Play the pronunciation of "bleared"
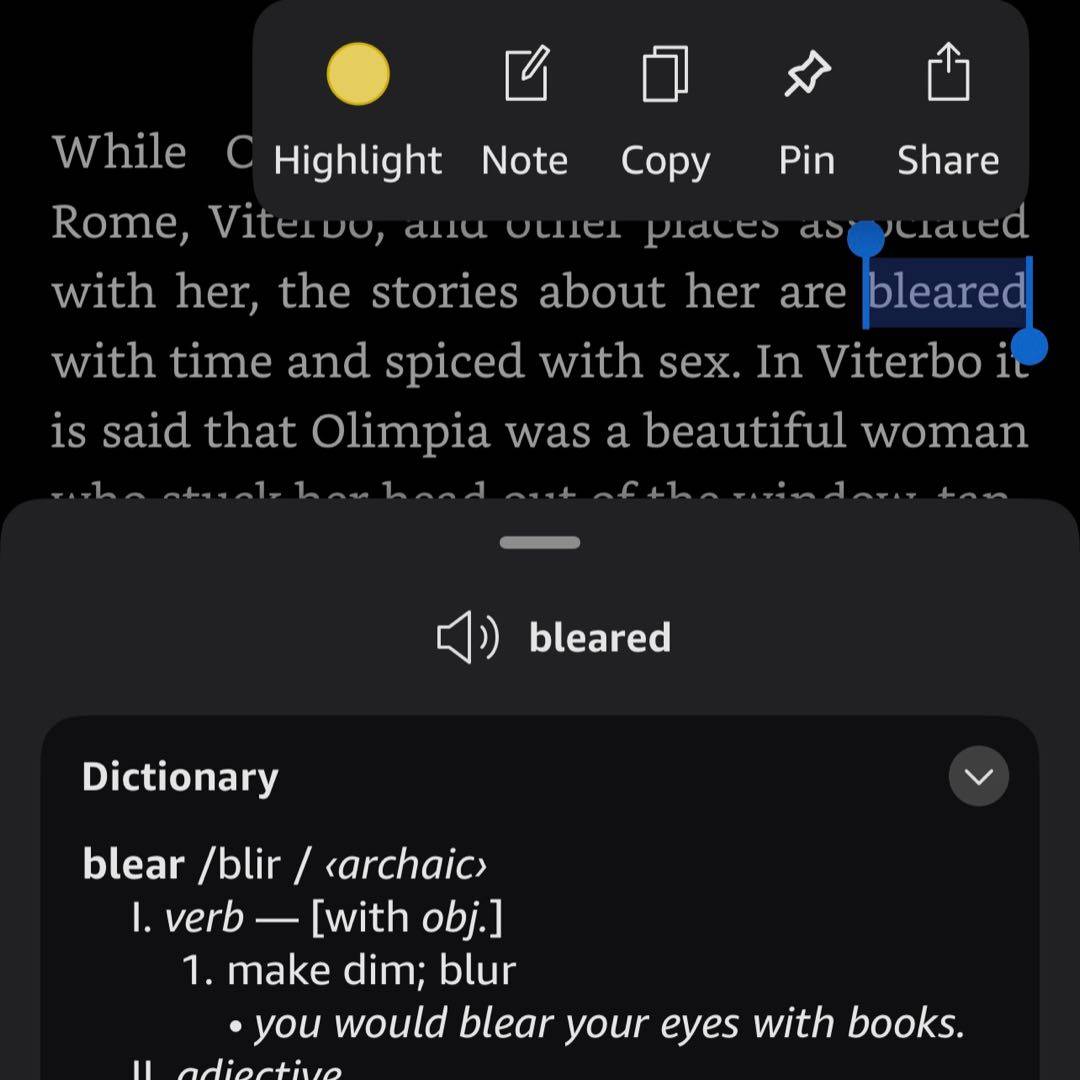This screenshot has width=1080, height=1080. (x=467, y=639)
